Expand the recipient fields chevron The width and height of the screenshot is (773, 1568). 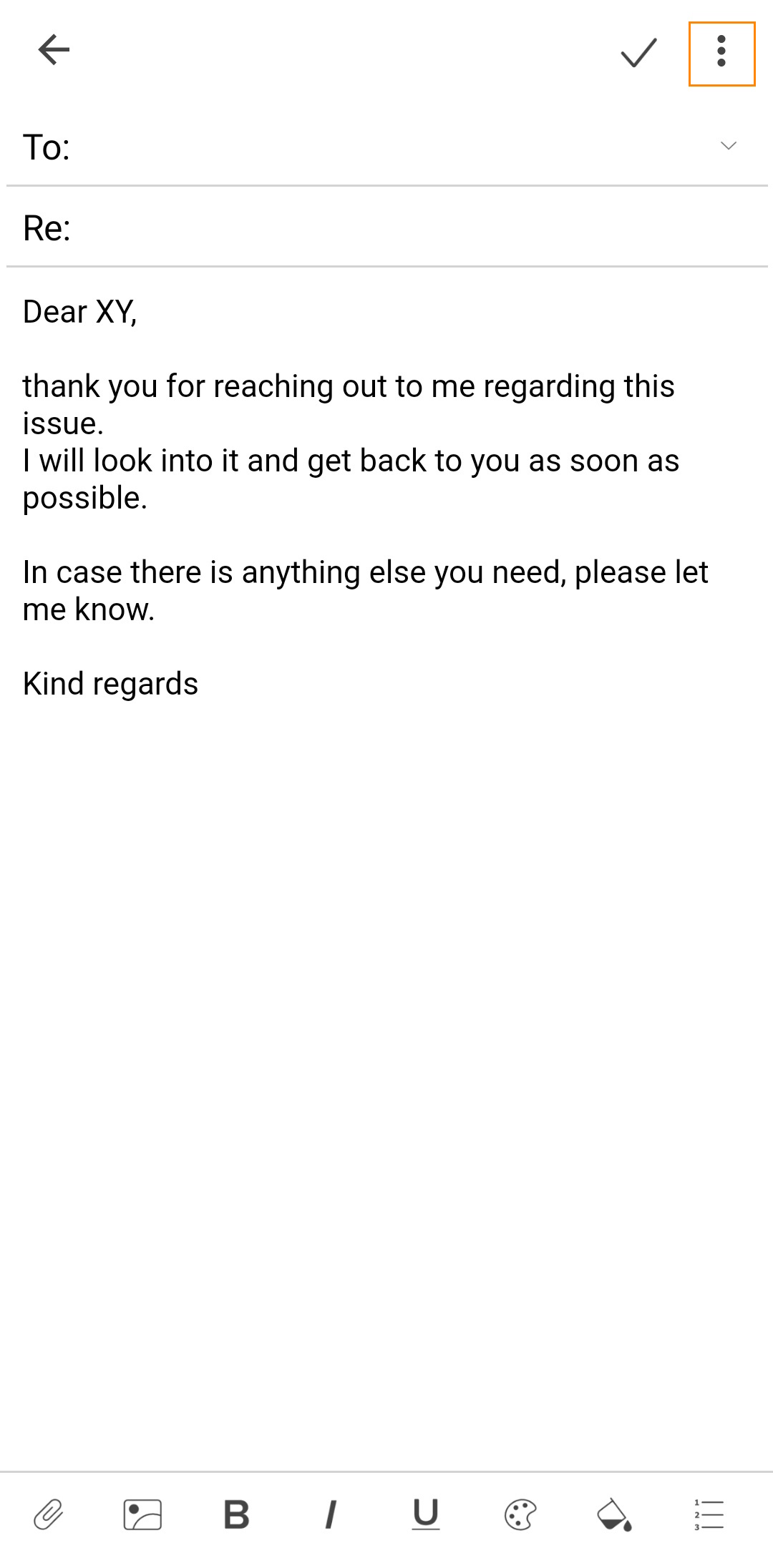click(x=728, y=146)
